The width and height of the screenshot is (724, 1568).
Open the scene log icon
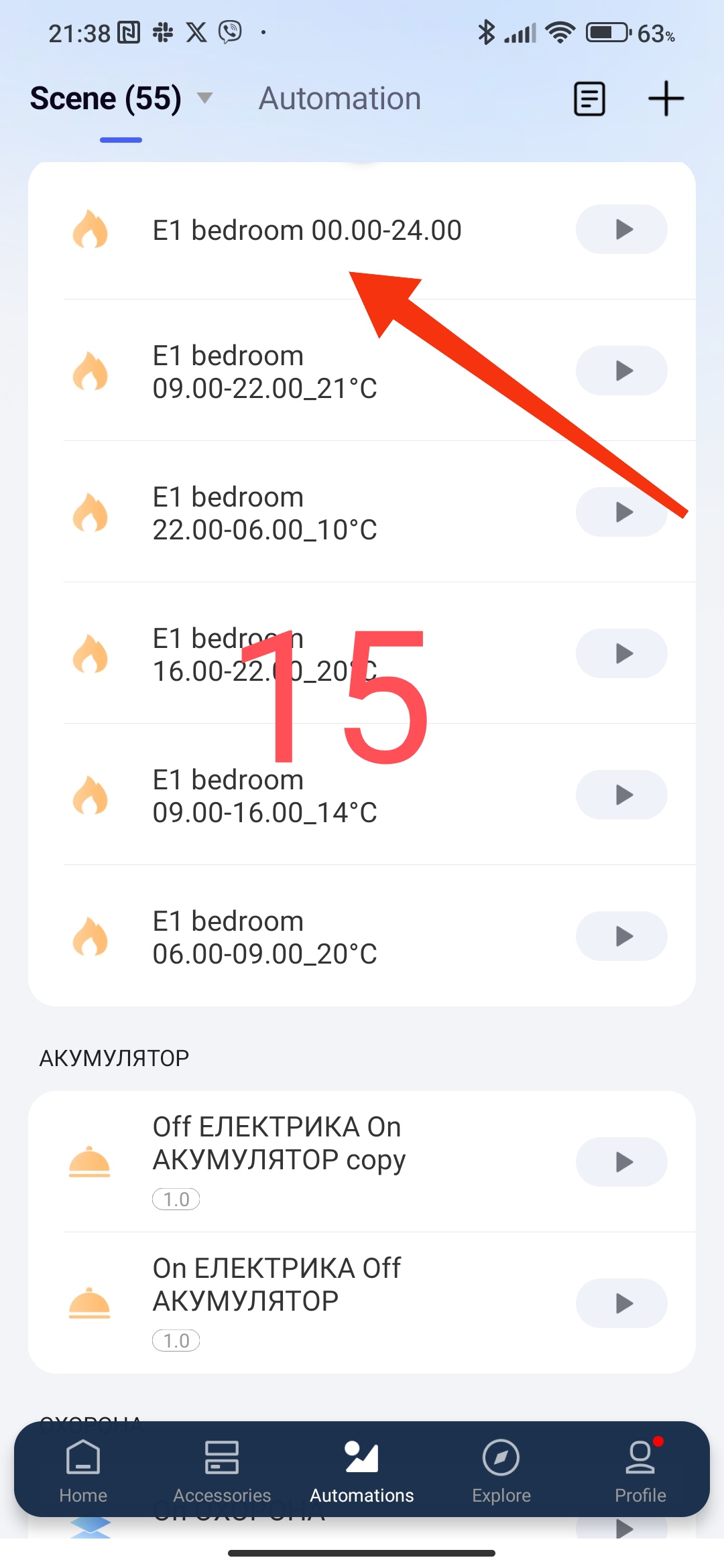tap(589, 99)
